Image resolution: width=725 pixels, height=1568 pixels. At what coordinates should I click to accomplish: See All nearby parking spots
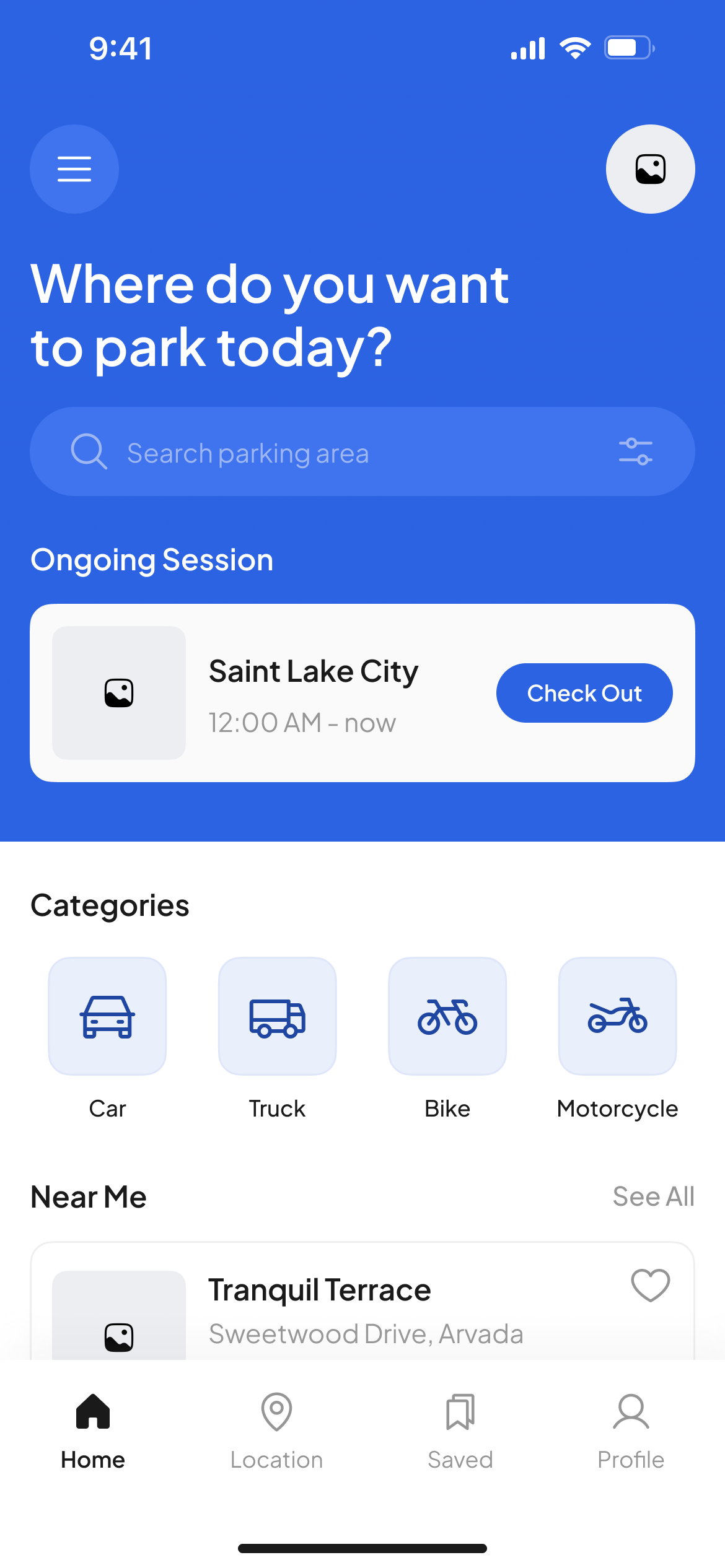[x=653, y=1196]
